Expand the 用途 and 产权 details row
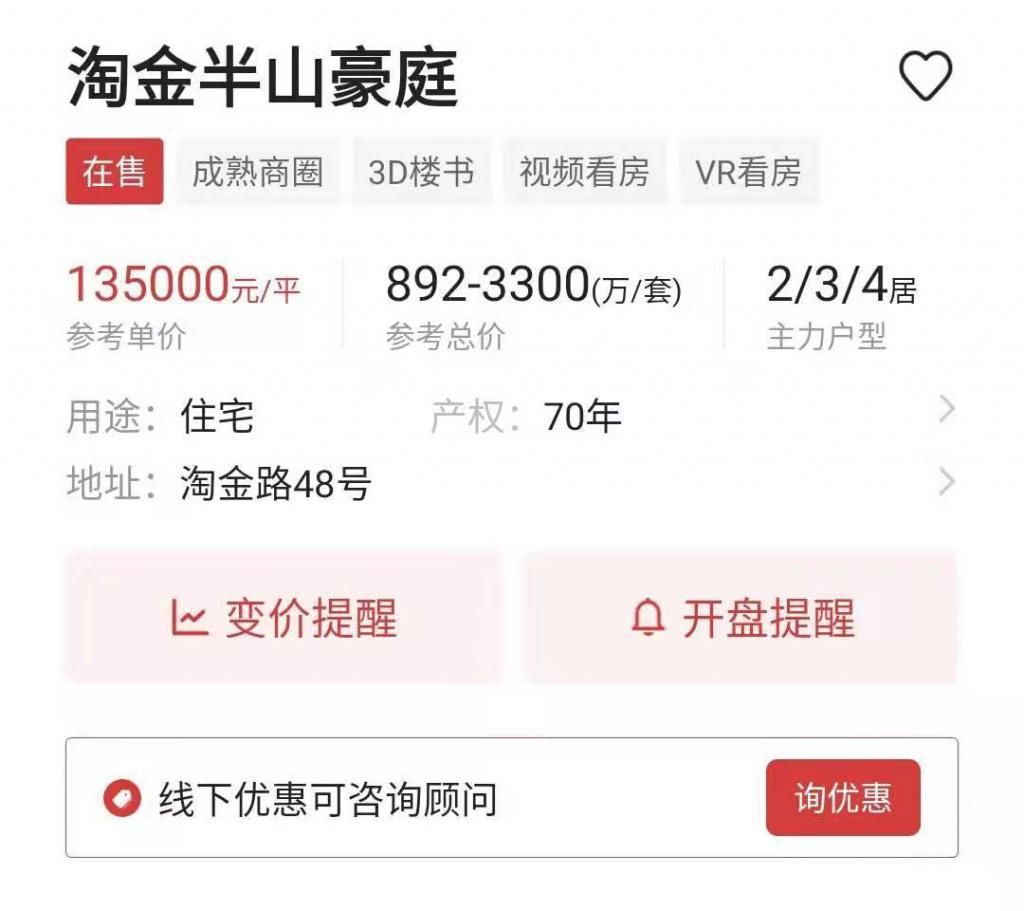Image resolution: width=1024 pixels, height=911 pixels. 946,410
